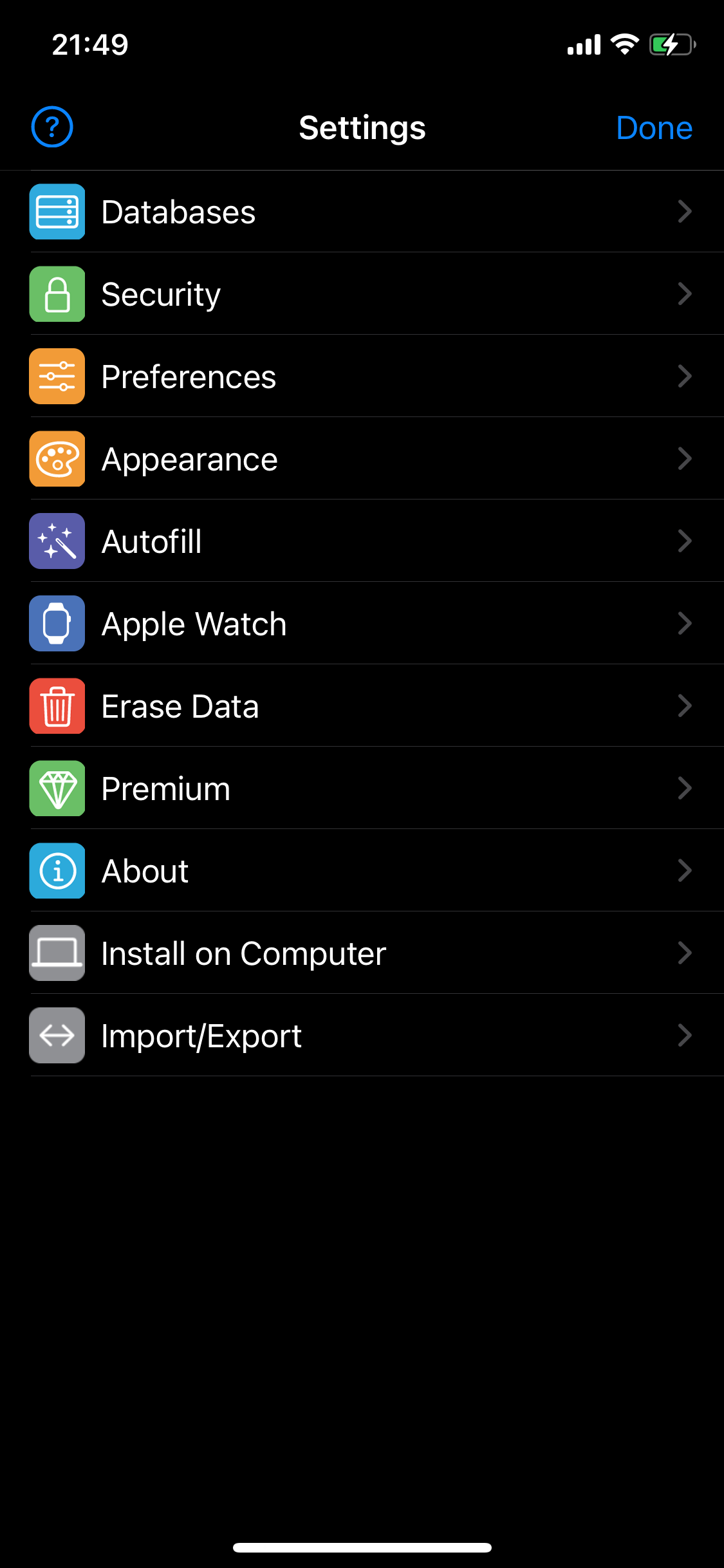Select the Apple Watch row

360,624
